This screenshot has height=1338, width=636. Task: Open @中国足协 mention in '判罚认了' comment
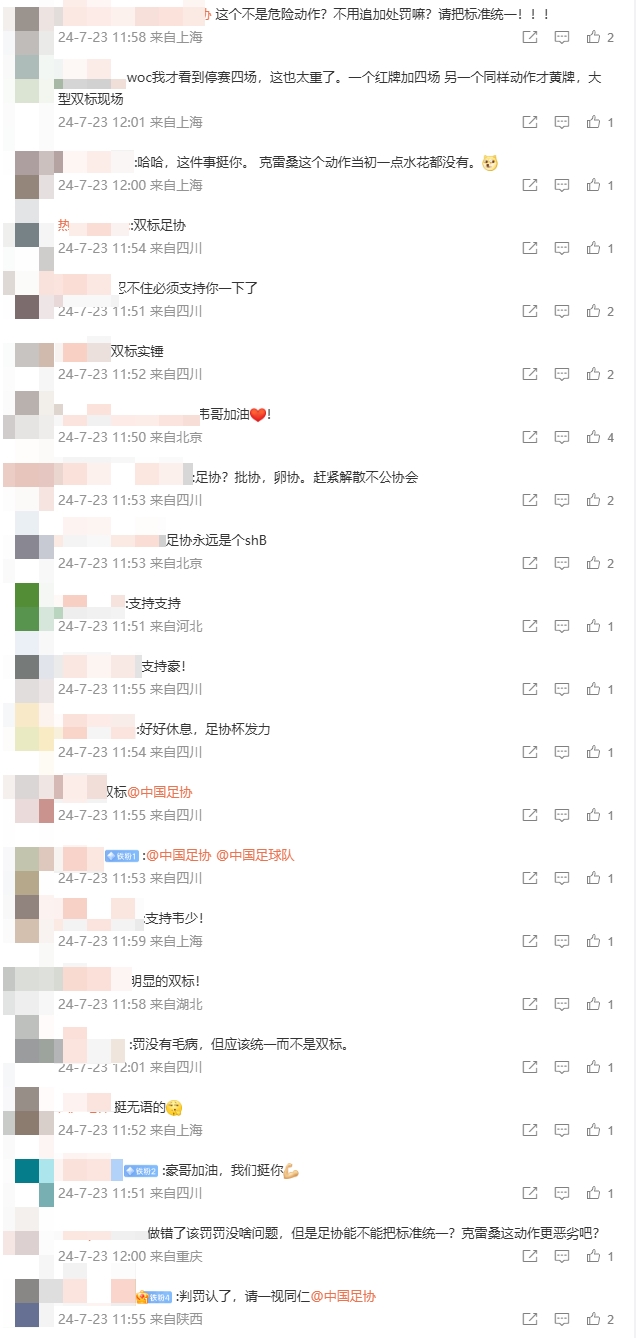[x=343, y=1296]
